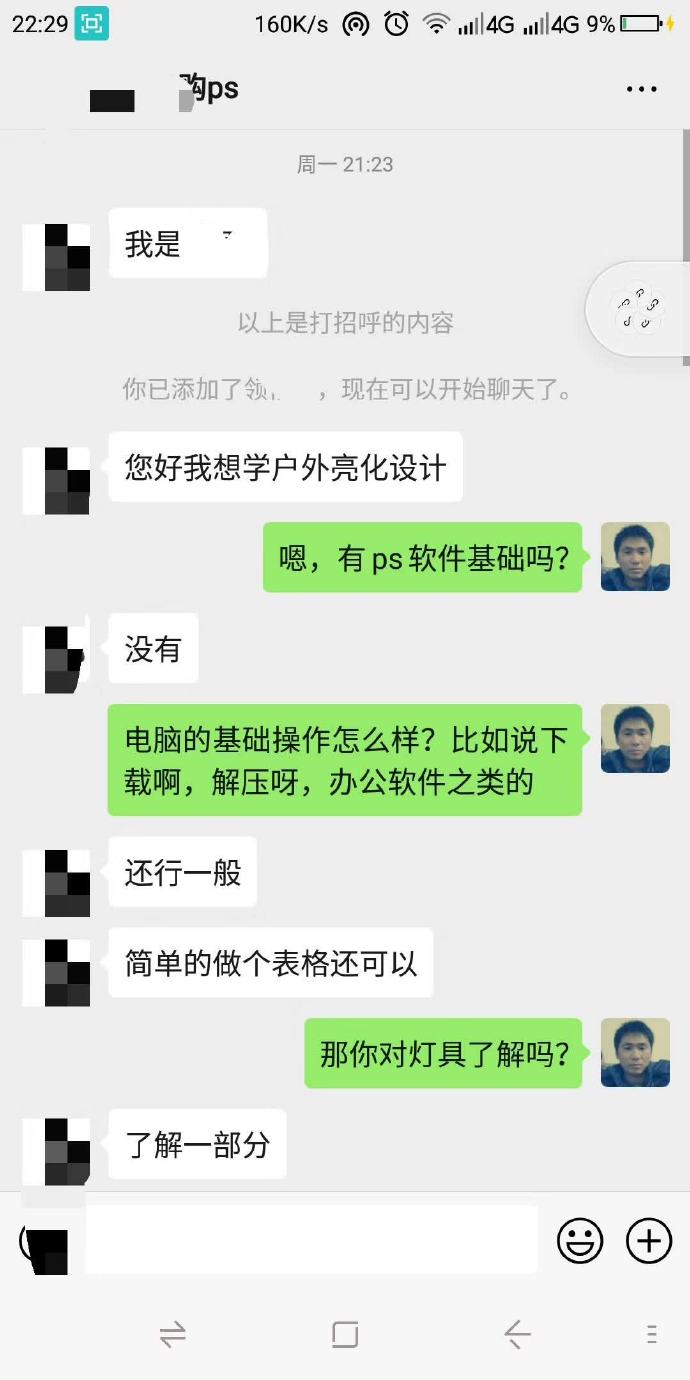Image resolution: width=690 pixels, height=1380 pixels.
Task: Focus the message input field
Action: pyautogui.click(x=310, y=1240)
